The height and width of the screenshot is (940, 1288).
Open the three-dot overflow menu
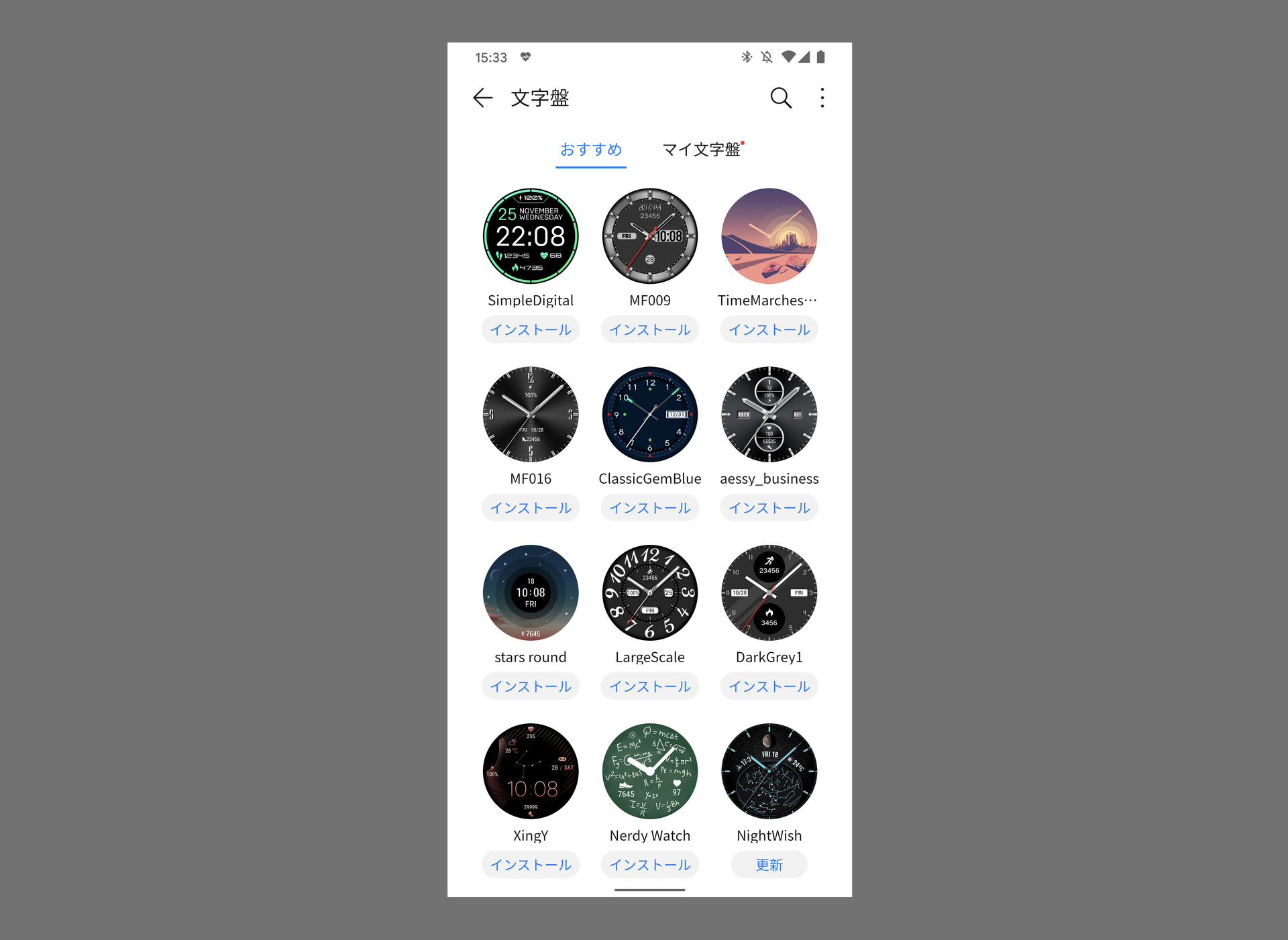click(822, 98)
